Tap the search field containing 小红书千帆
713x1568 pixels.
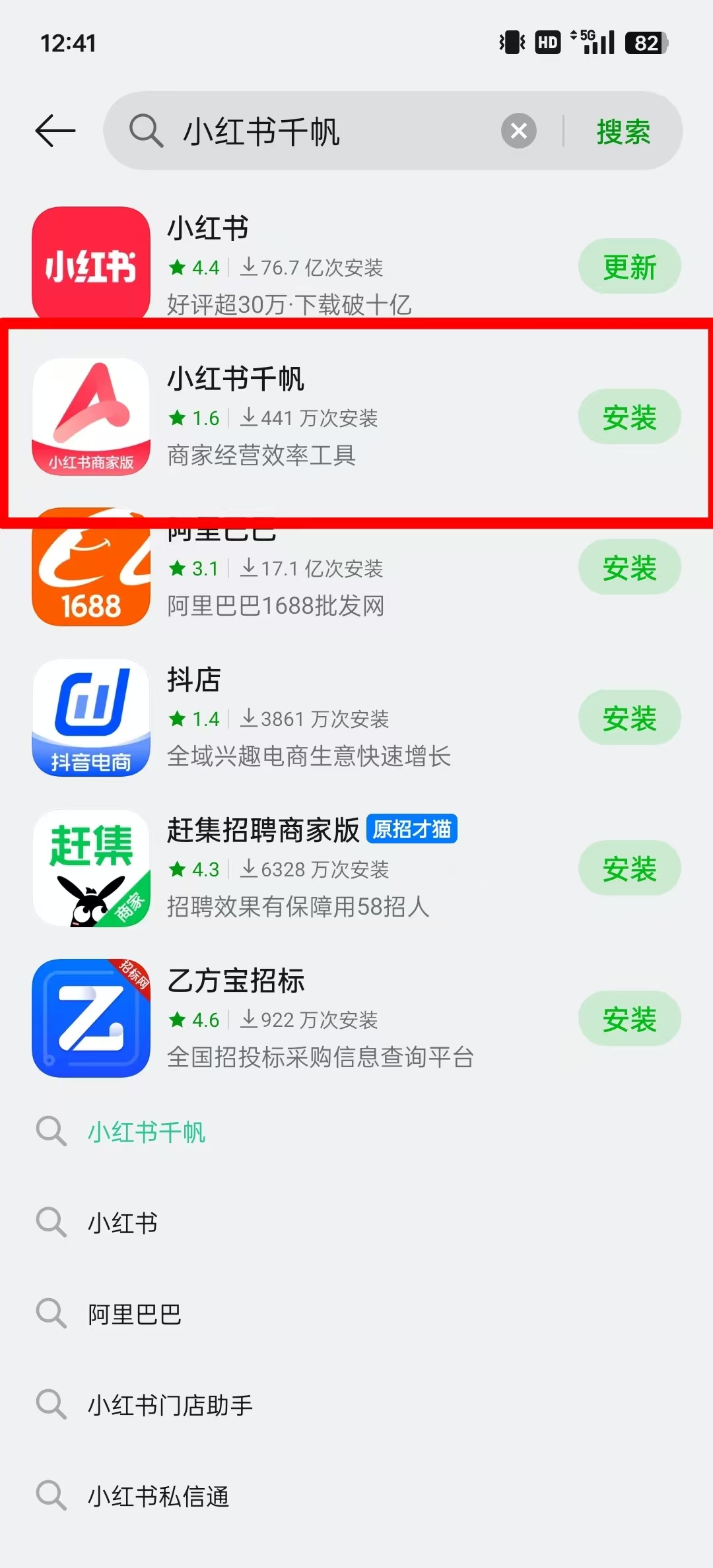[317, 131]
